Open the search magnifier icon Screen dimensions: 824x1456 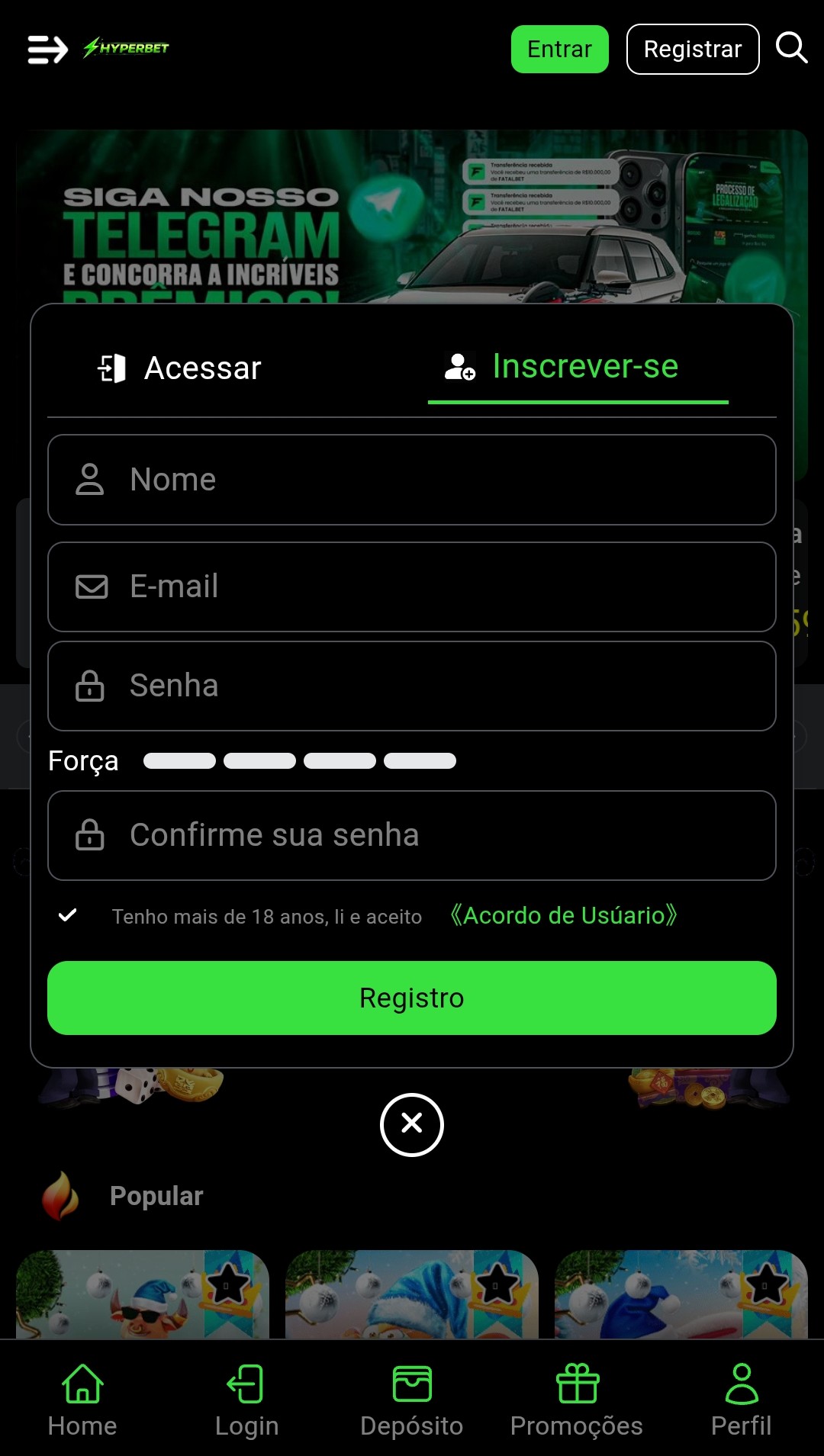pyautogui.click(x=791, y=48)
